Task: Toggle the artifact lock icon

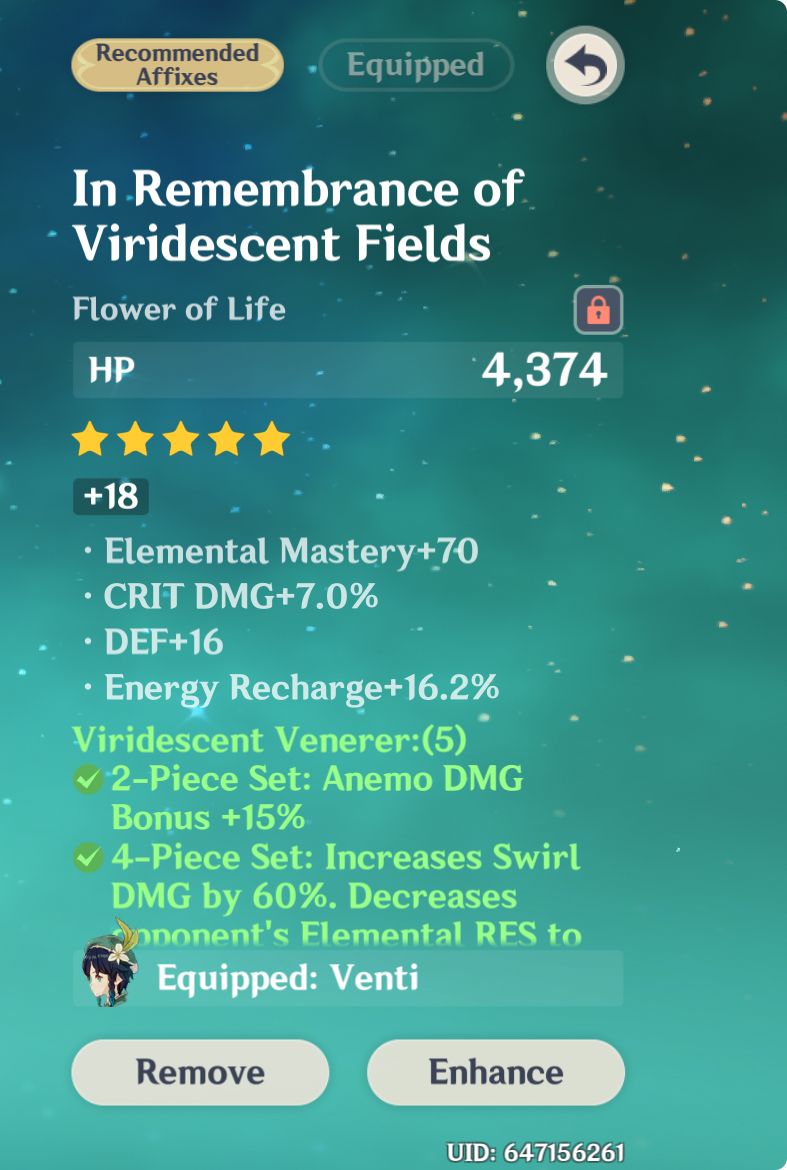Action: pos(598,310)
